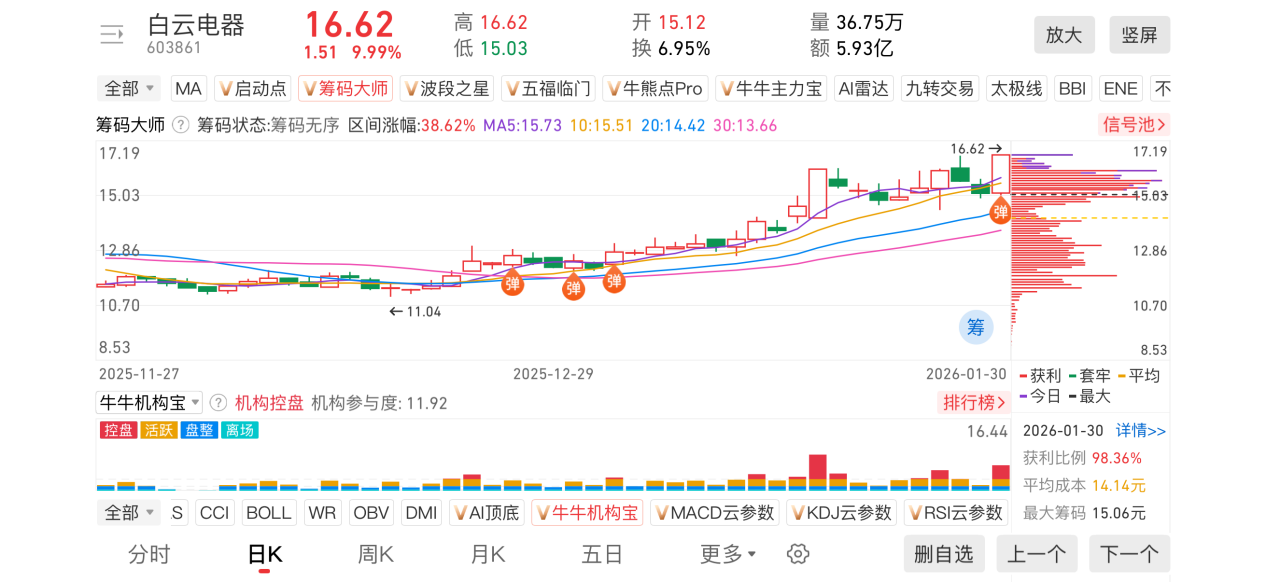The width and height of the screenshot is (1266, 582).
Task: Select the 筹码大师 indicator
Action: pos(345,88)
